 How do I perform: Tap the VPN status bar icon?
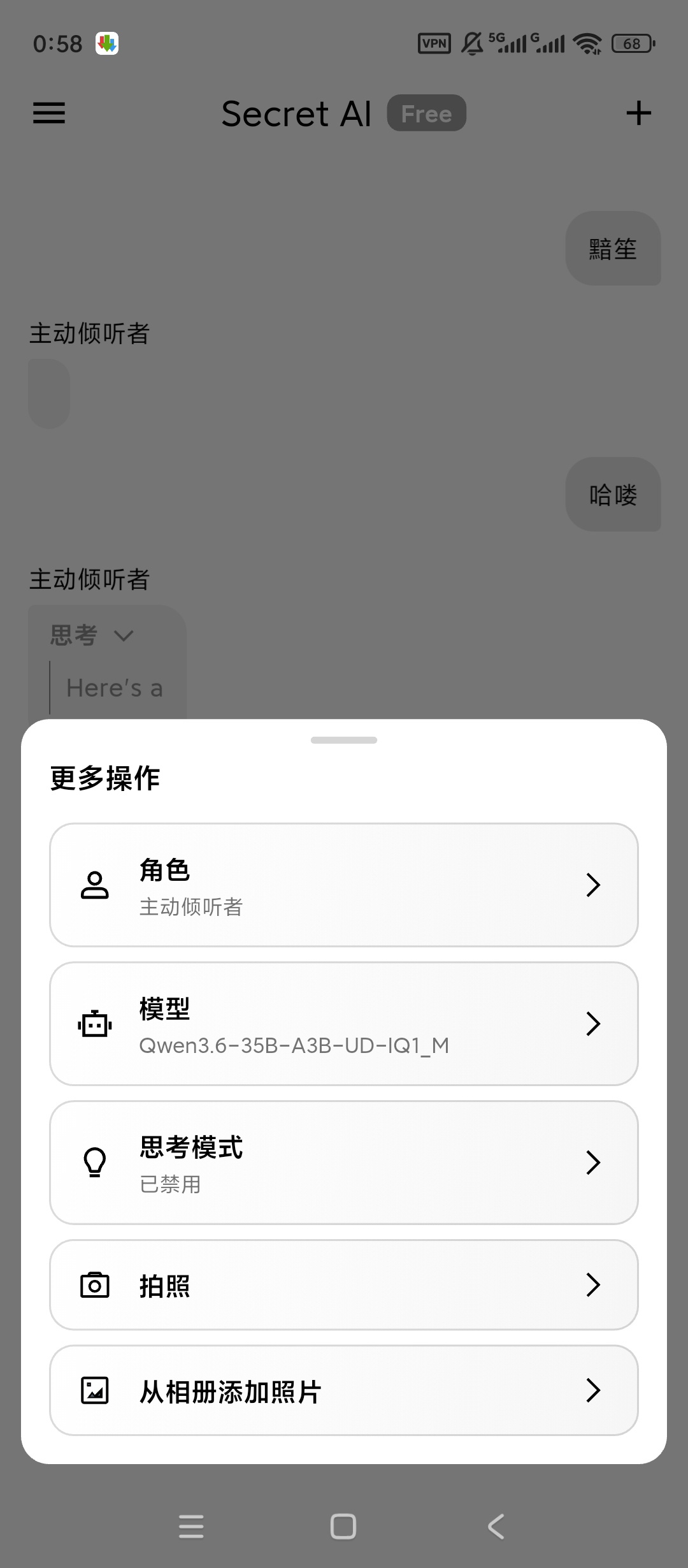coord(434,43)
